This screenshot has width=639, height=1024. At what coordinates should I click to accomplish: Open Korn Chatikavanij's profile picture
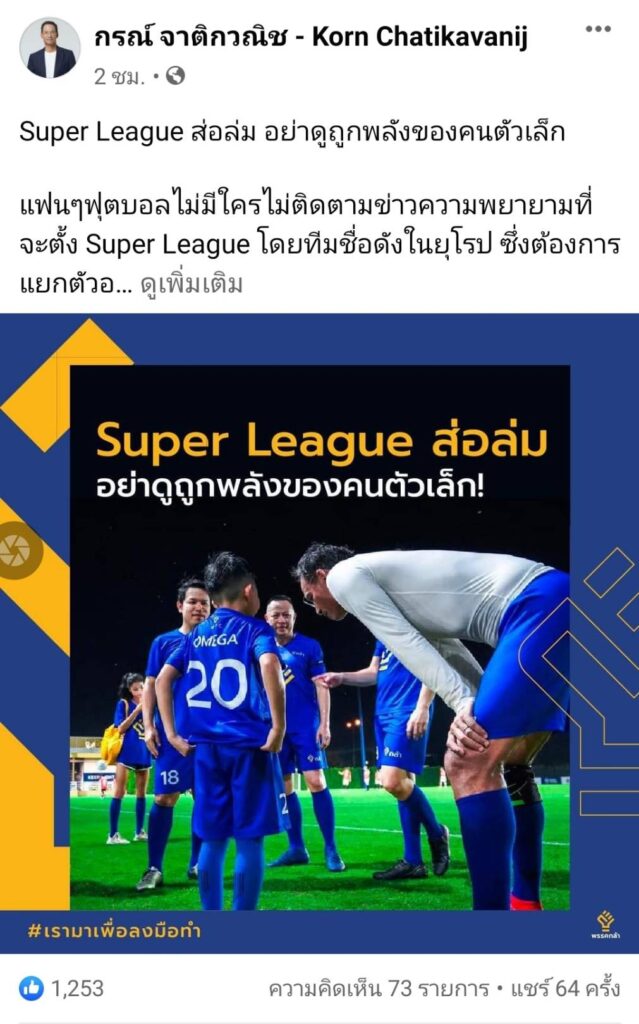coord(49,47)
